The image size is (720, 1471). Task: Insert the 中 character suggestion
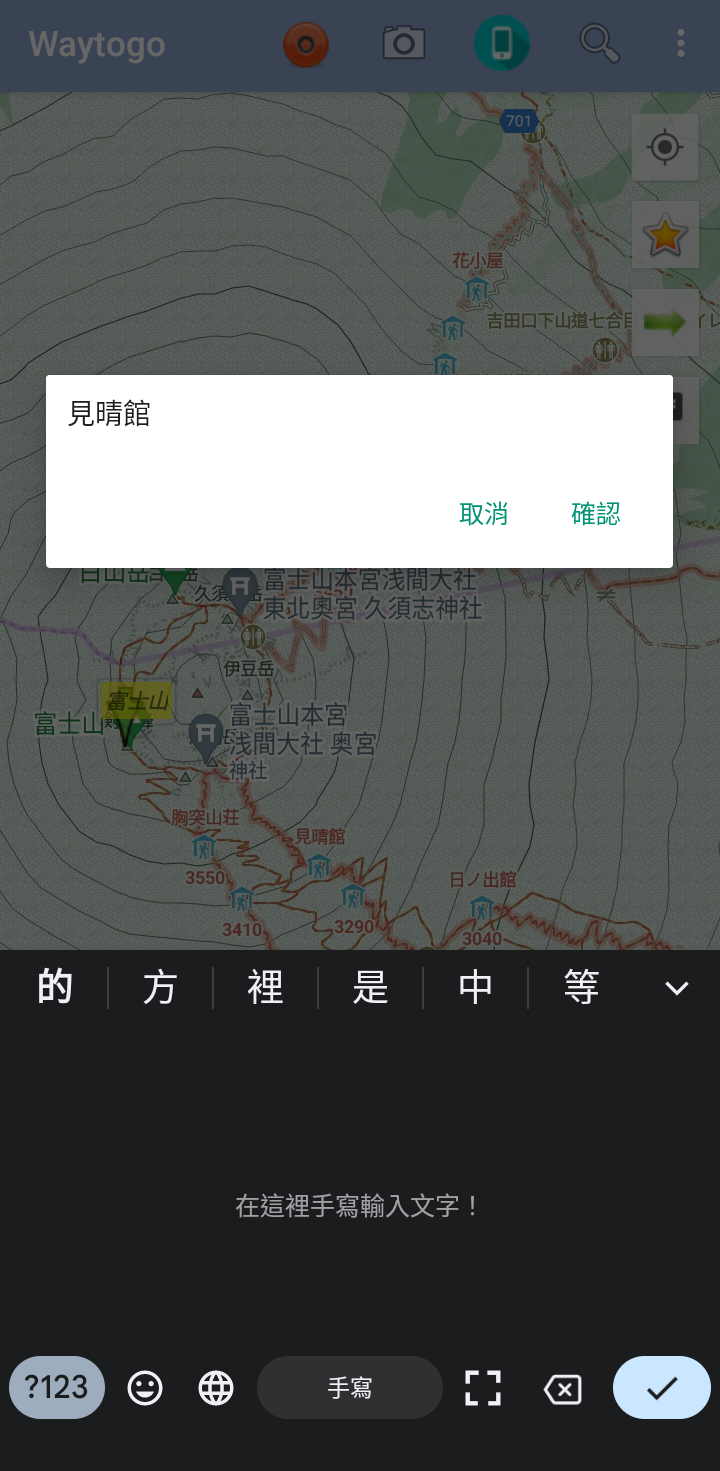point(475,988)
